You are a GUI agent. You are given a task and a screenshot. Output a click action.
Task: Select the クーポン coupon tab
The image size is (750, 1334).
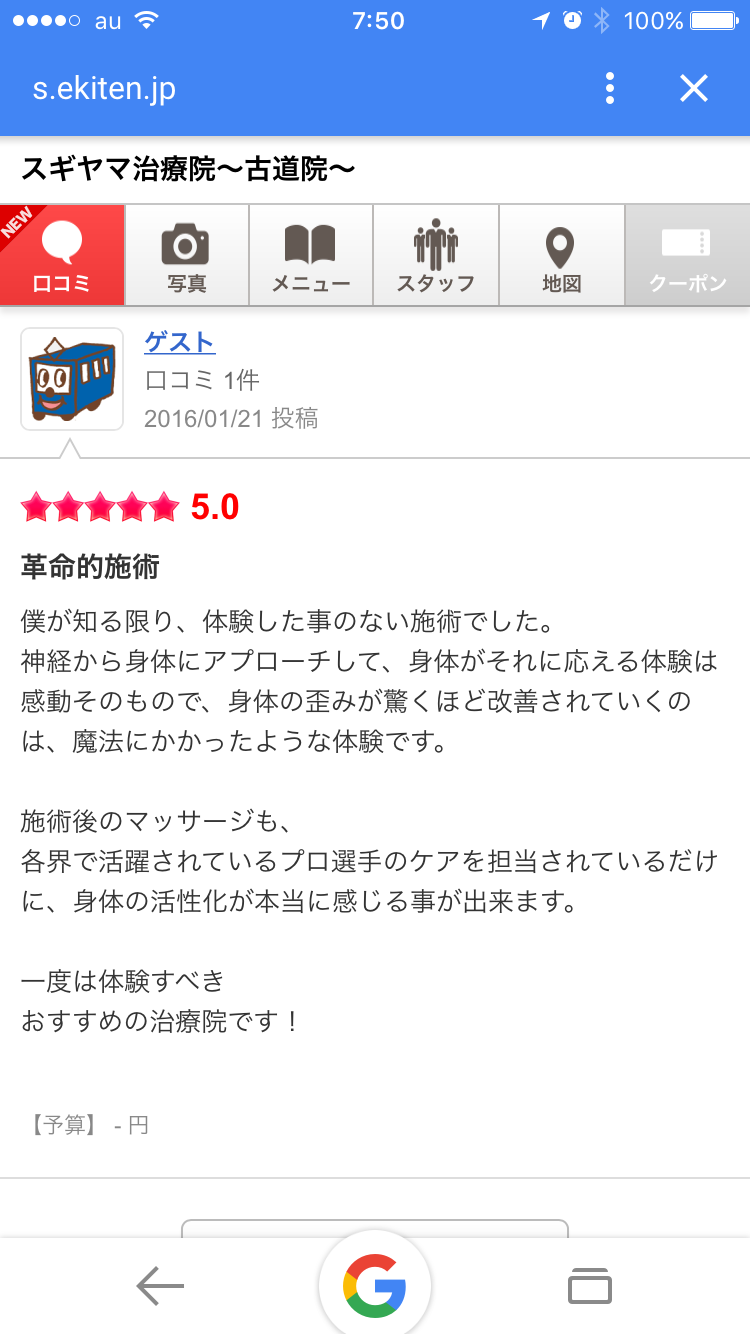coord(687,256)
